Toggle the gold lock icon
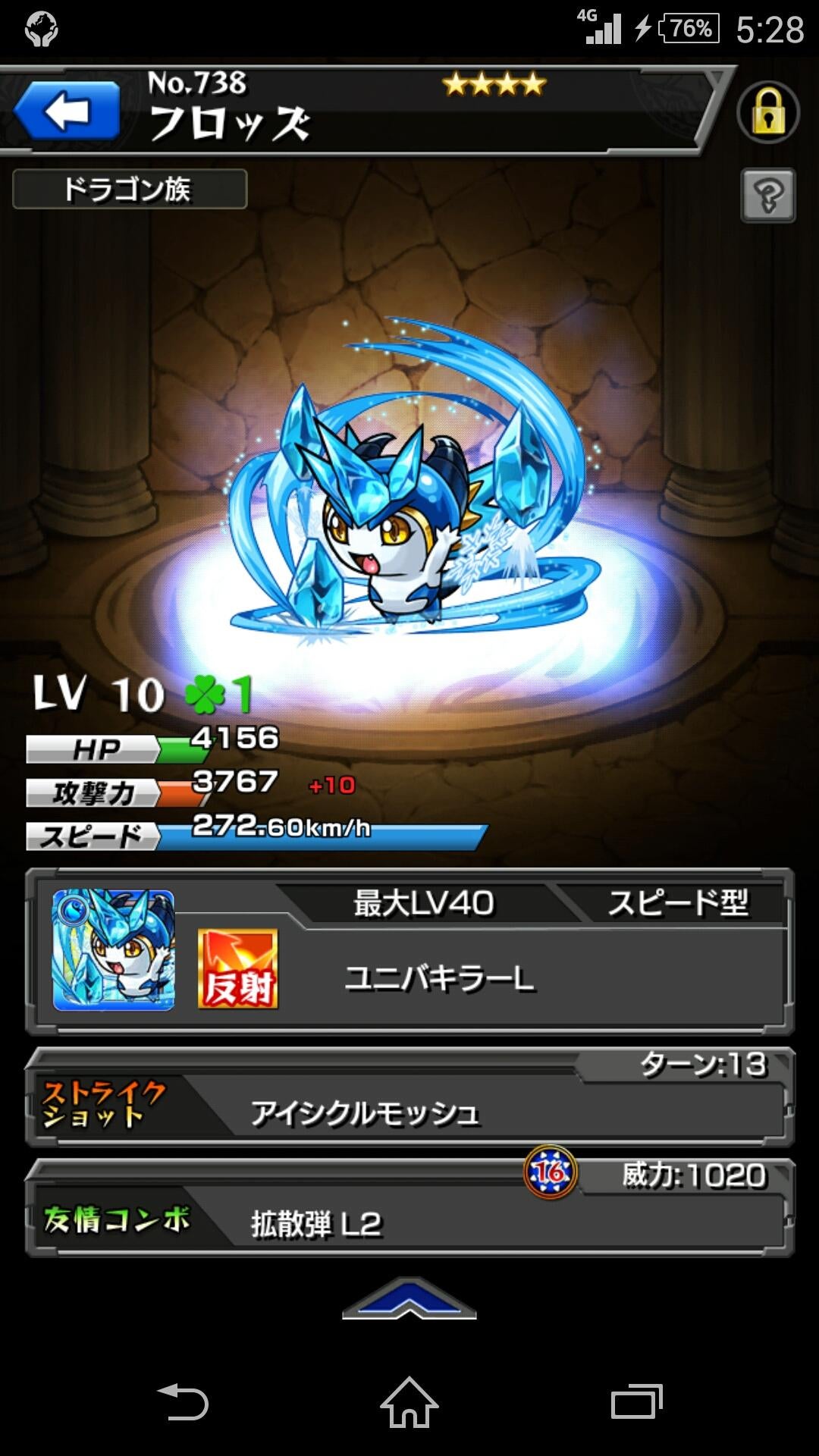 click(x=767, y=112)
